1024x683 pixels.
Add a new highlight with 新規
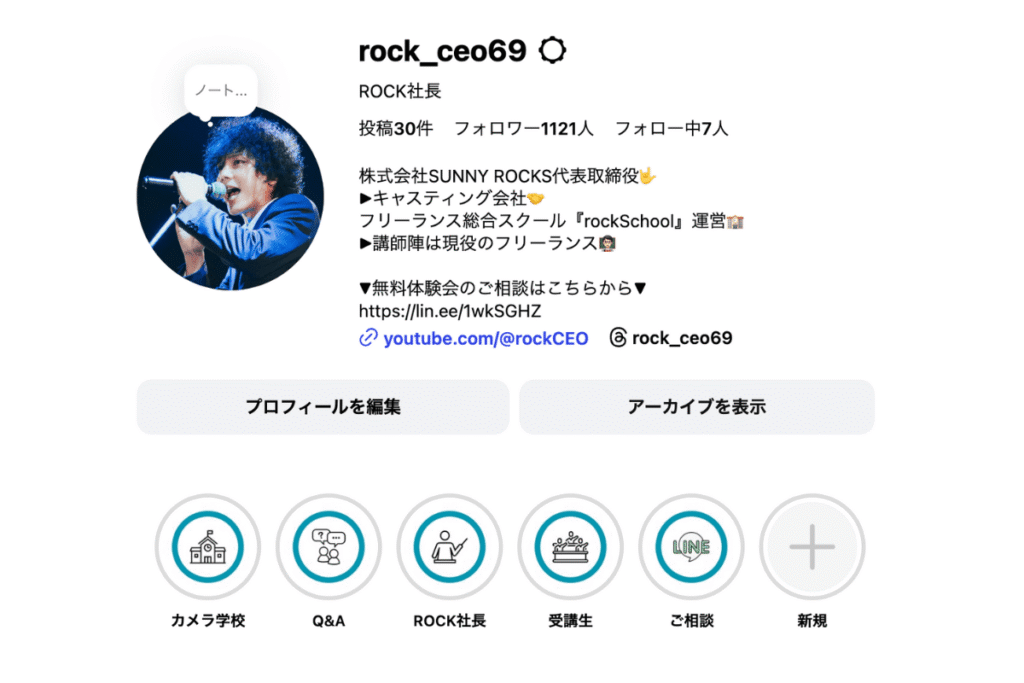coord(812,547)
